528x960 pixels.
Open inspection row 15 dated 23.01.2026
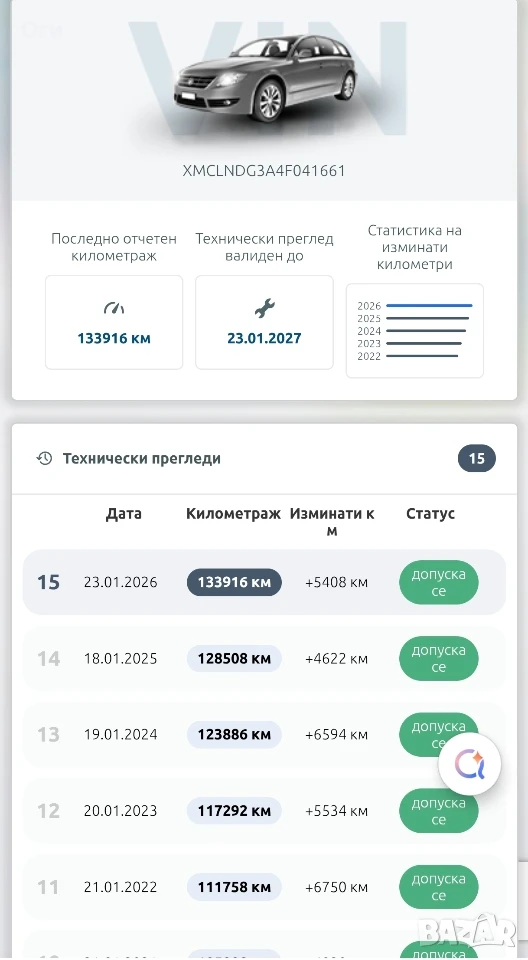pos(265,582)
